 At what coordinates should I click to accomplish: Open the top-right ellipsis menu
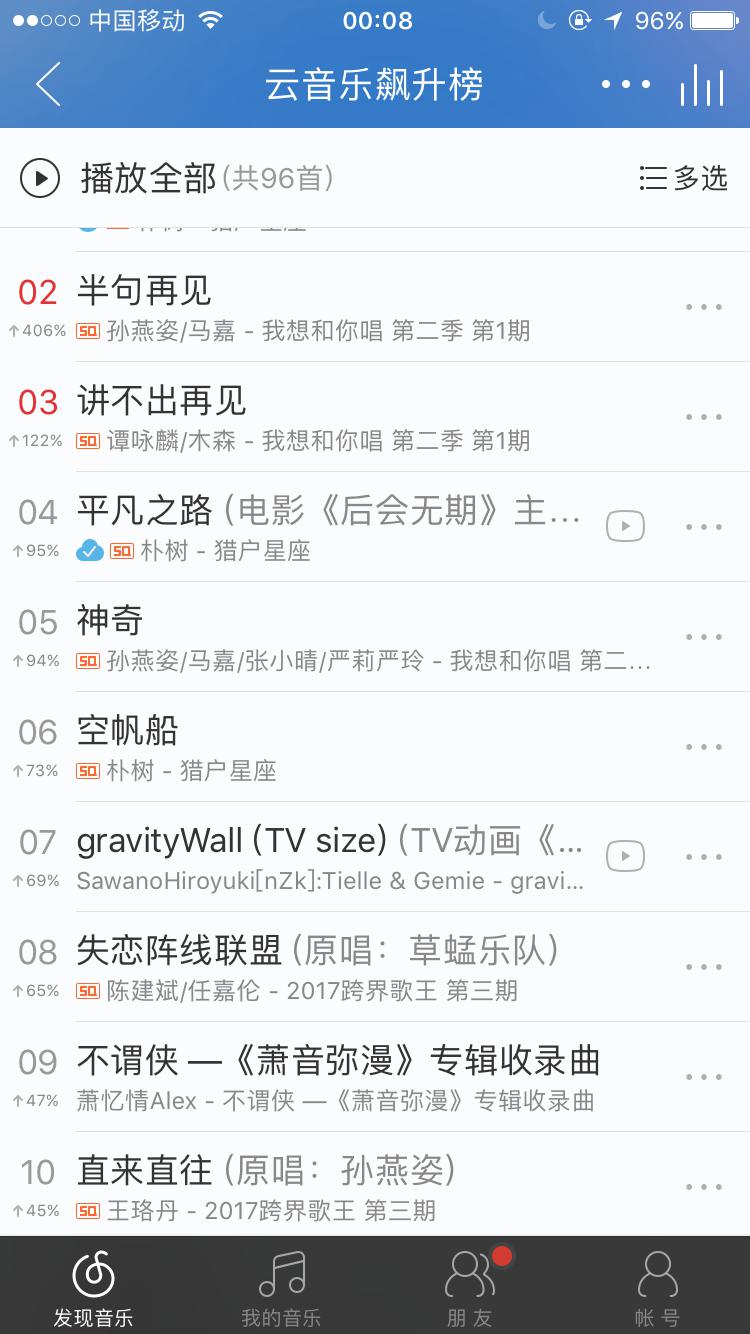click(x=625, y=84)
